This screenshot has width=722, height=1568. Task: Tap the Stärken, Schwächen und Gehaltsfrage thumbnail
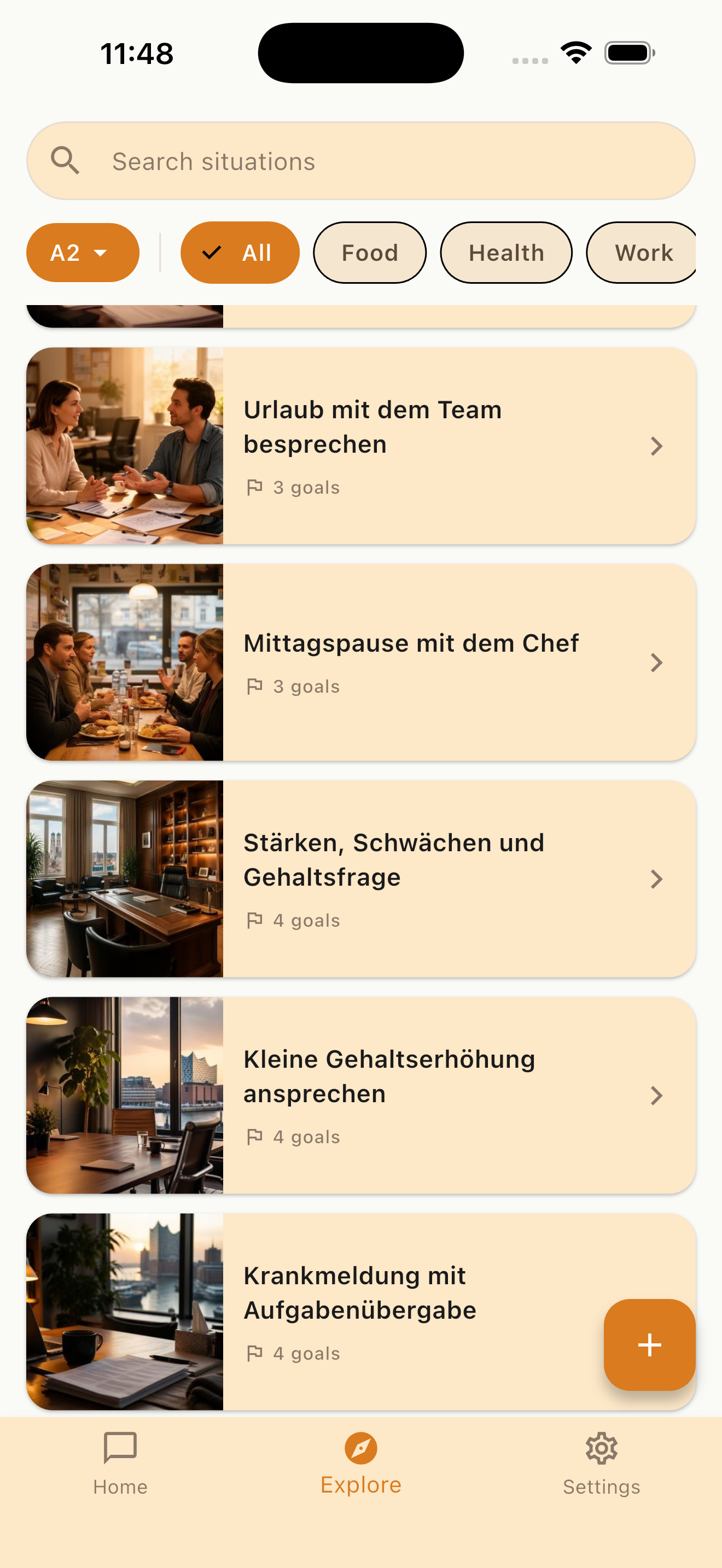(125, 879)
